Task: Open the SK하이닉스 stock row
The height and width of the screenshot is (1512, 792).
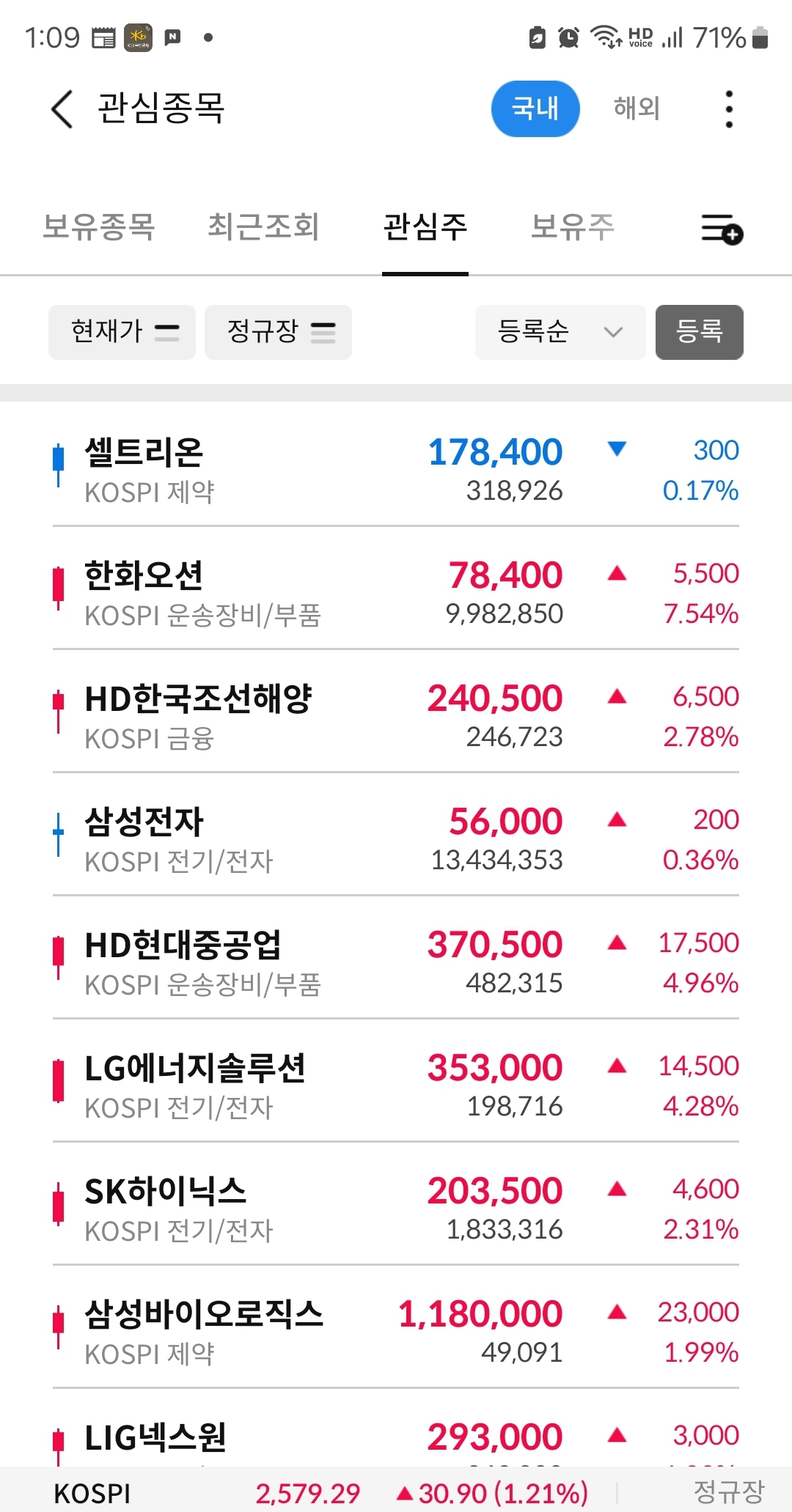Action: (x=396, y=1209)
